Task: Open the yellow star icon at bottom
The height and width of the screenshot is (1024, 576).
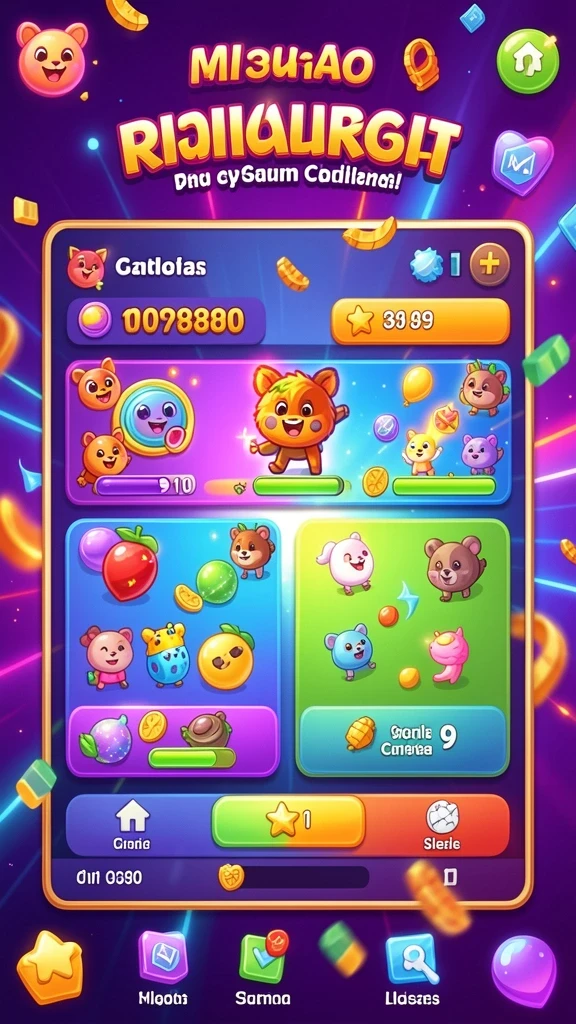Action: [x=50, y=967]
